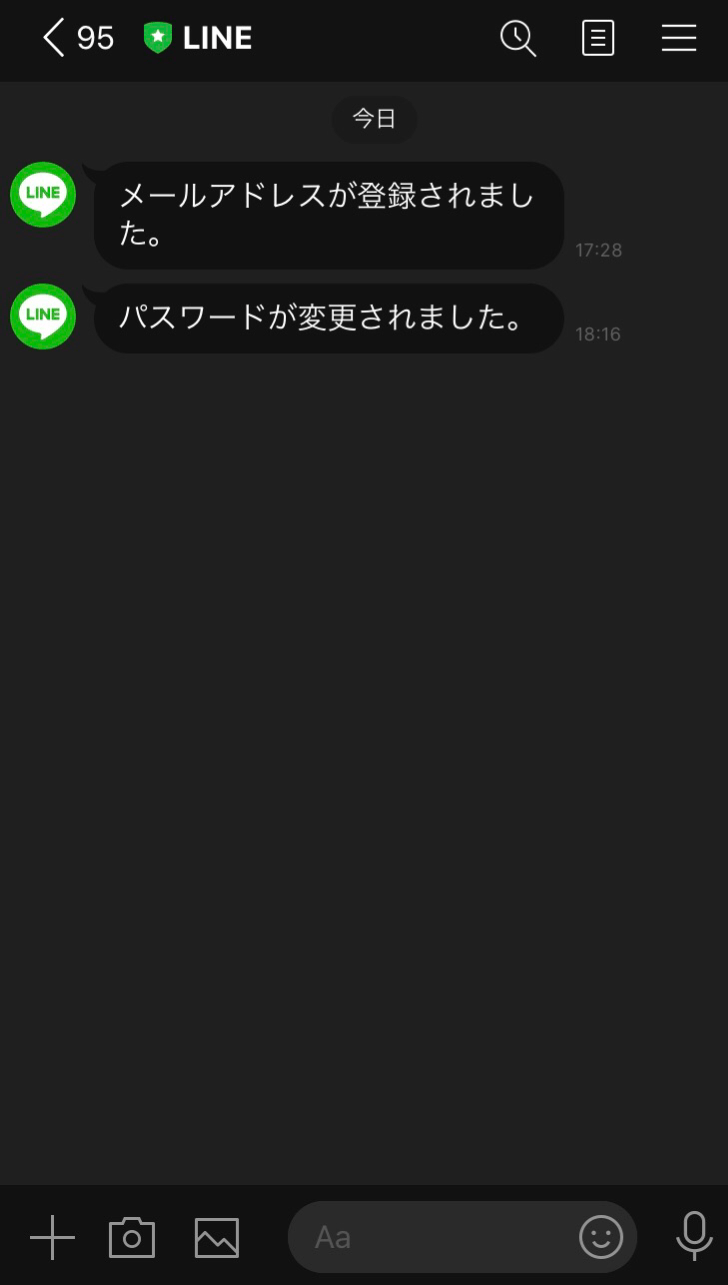This screenshot has height=1285, width=728.
Task: Tap the camera icon to take a photo
Action: [x=131, y=1237]
